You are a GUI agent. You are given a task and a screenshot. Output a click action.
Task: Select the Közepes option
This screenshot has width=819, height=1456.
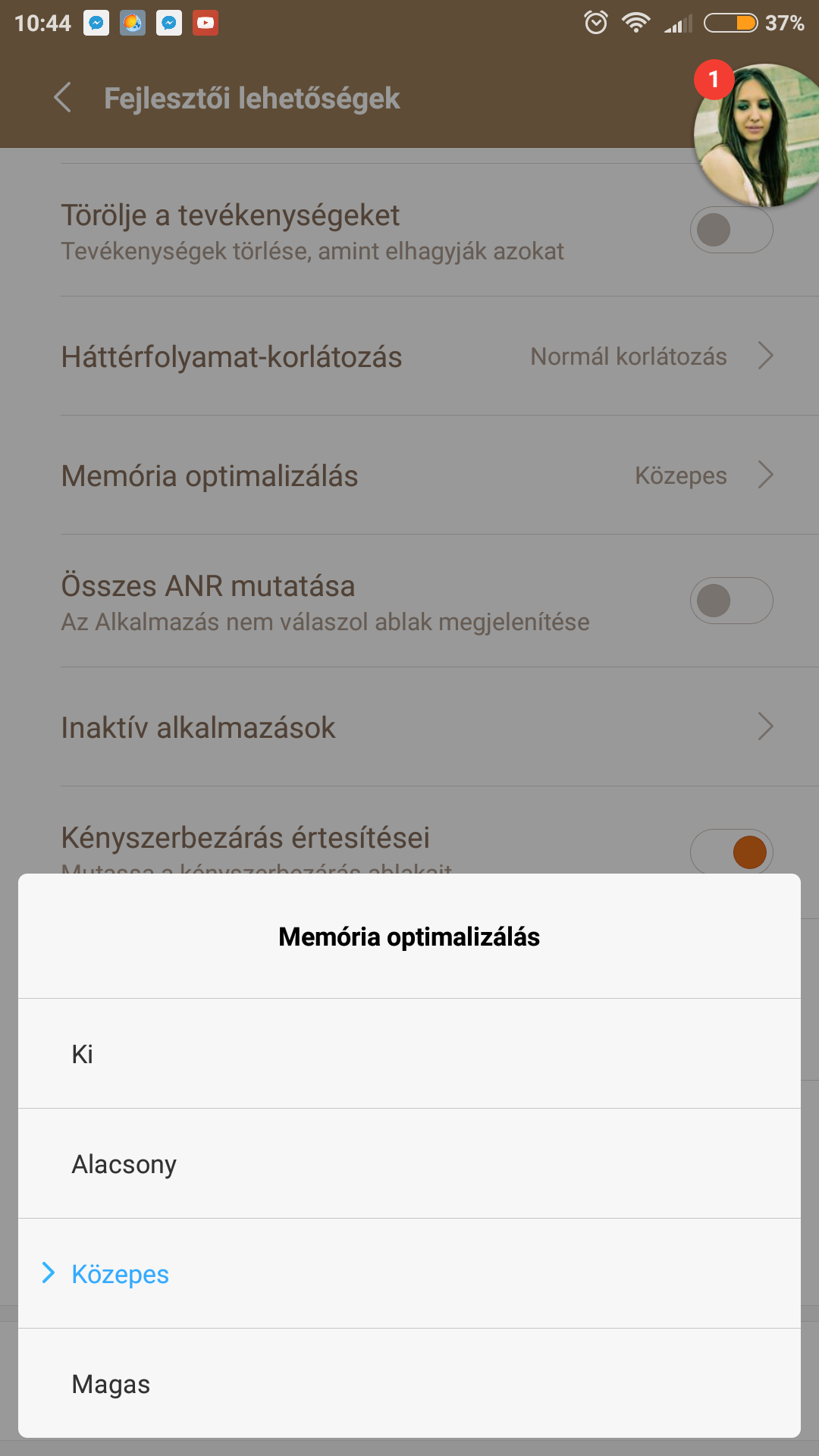[409, 1273]
